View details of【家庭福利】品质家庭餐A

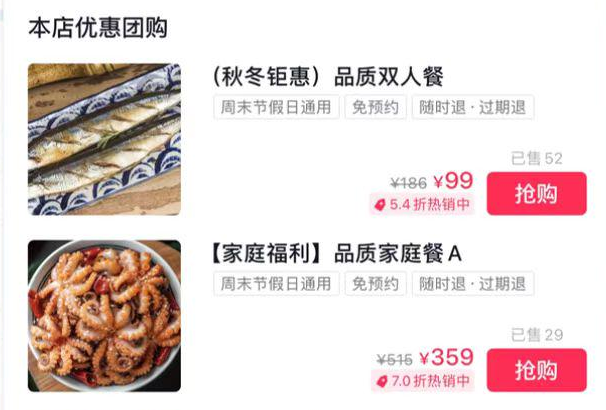(336, 253)
